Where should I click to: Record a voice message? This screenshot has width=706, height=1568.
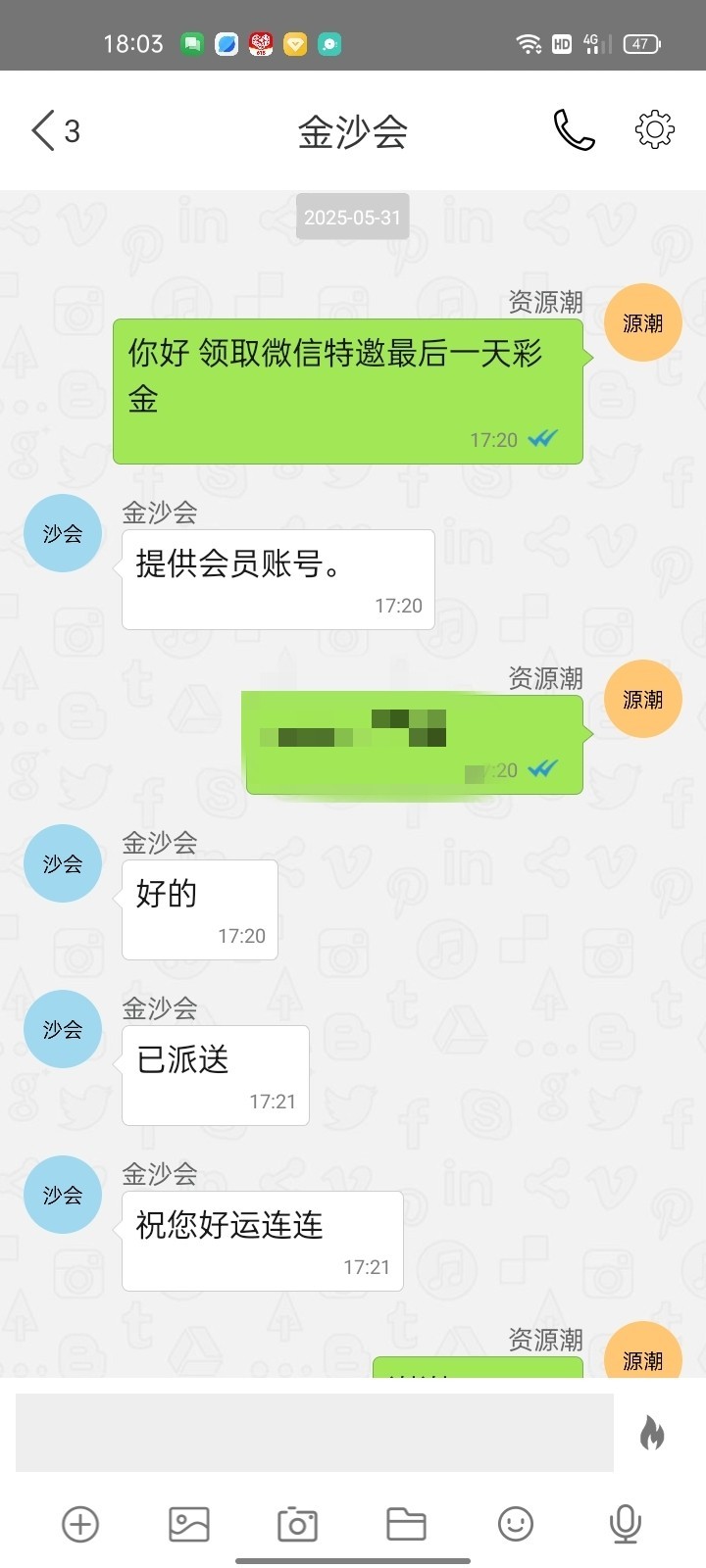coord(625,1524)
